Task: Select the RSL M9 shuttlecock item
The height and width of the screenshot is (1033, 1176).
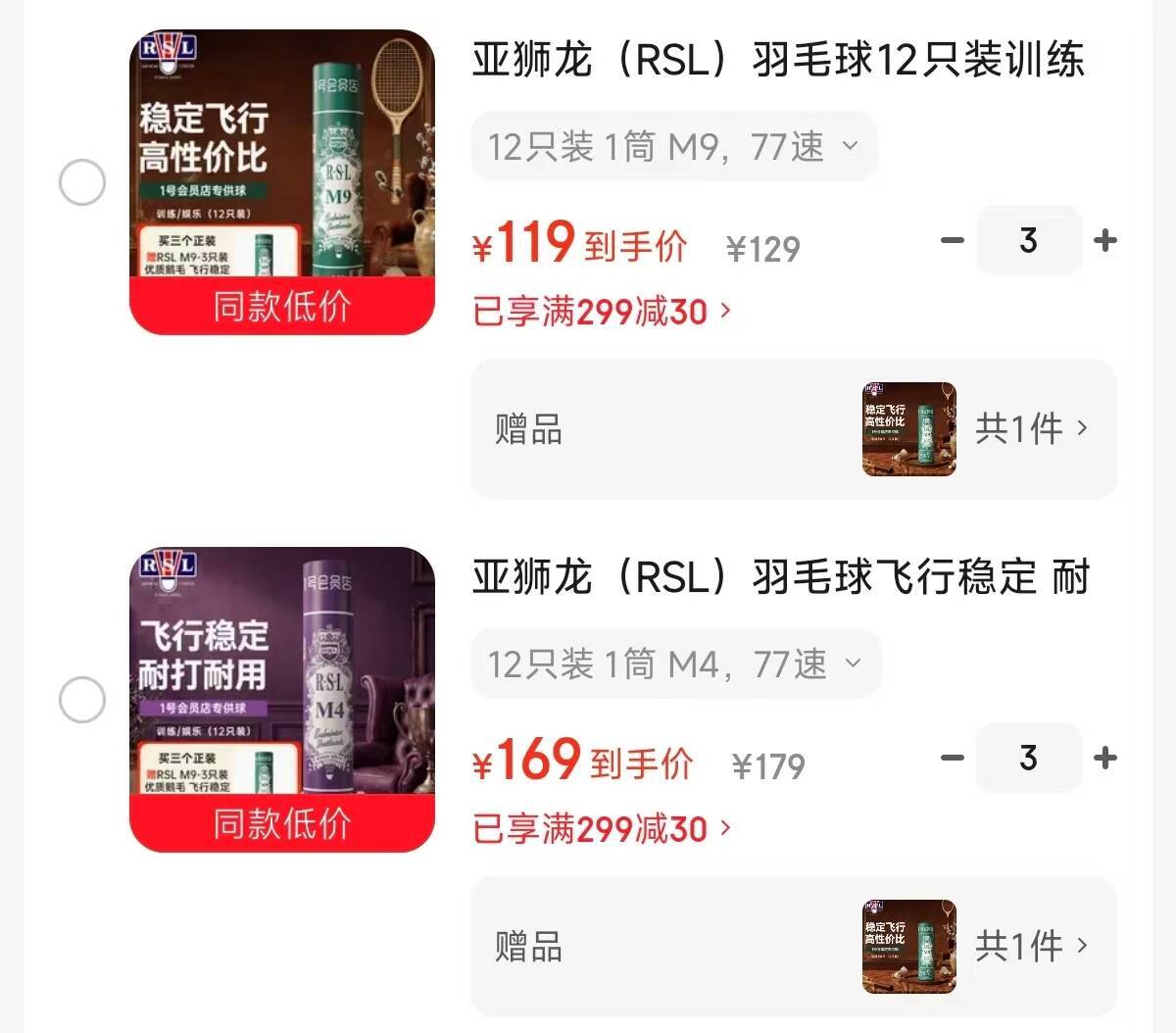Action: 82,183
